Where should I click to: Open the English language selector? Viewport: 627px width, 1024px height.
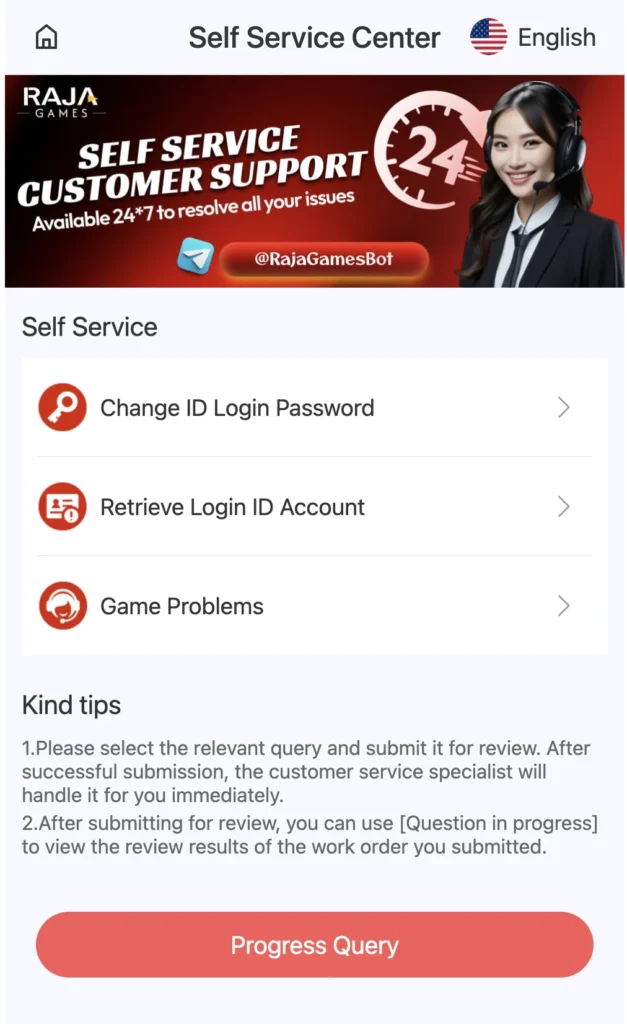pyautogui.click(x=533, y=38)
